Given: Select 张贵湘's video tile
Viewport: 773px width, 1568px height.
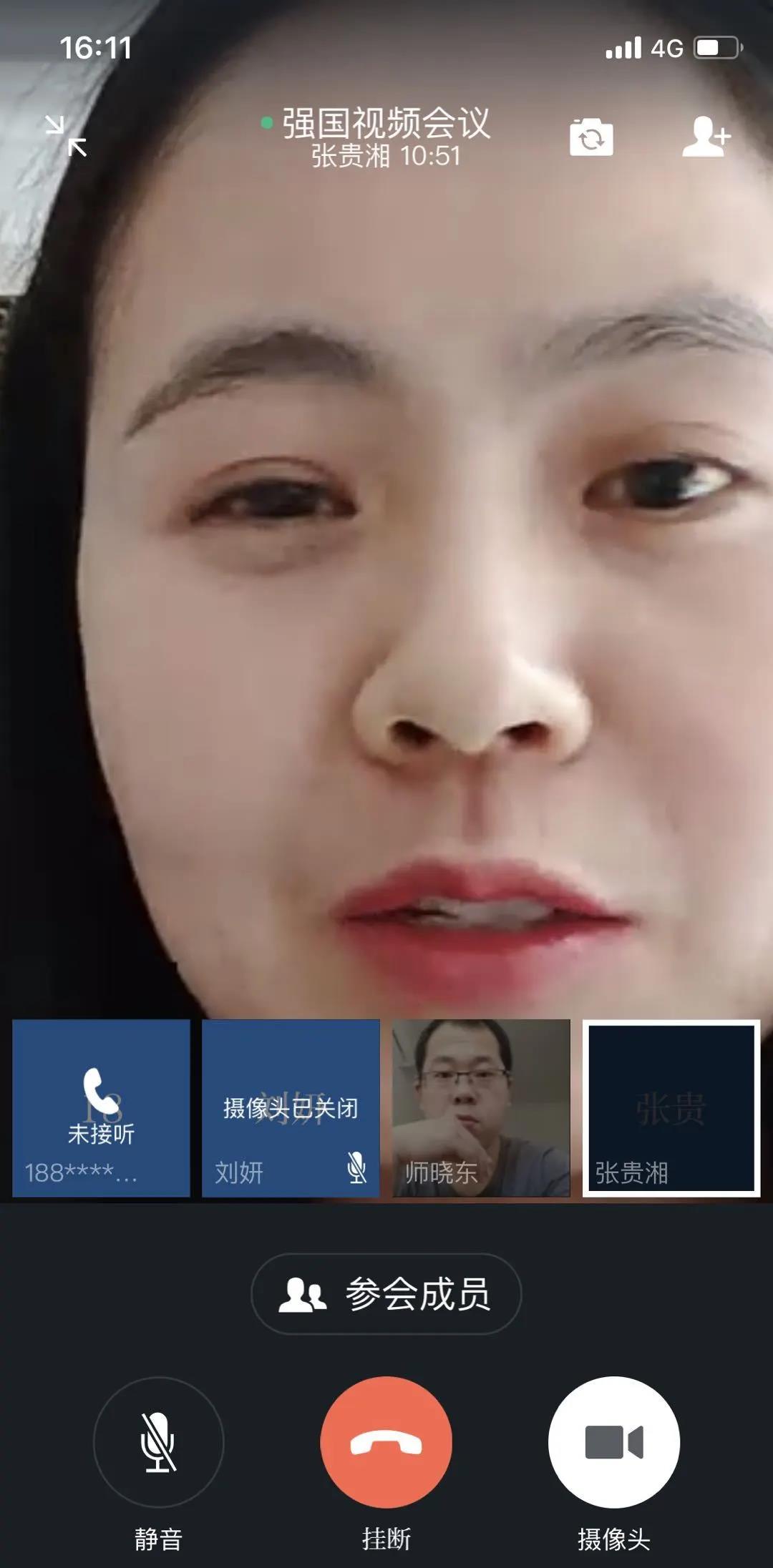Looking at the screenshot, I should click(671, 1107).
